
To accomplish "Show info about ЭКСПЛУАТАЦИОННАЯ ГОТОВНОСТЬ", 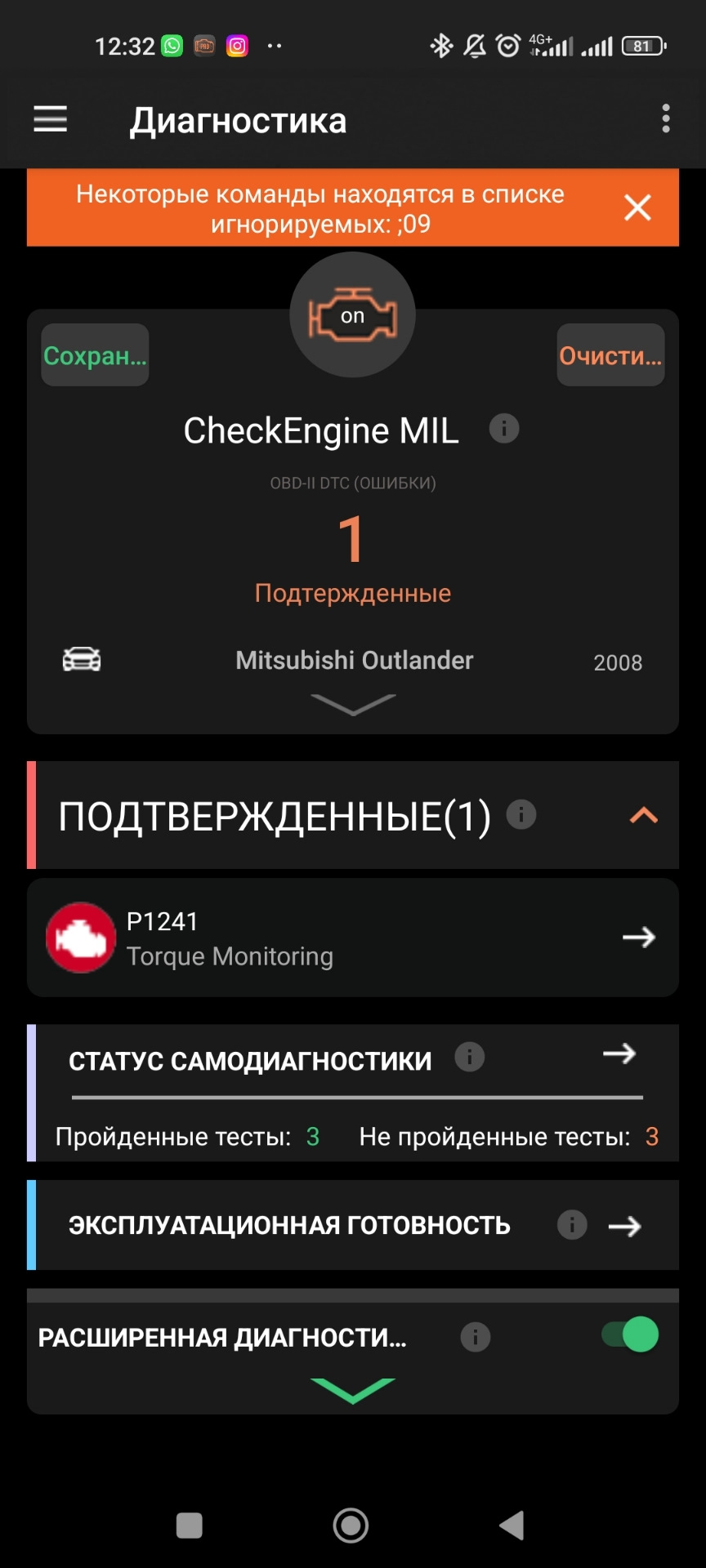I will (x=572, y=1225).
